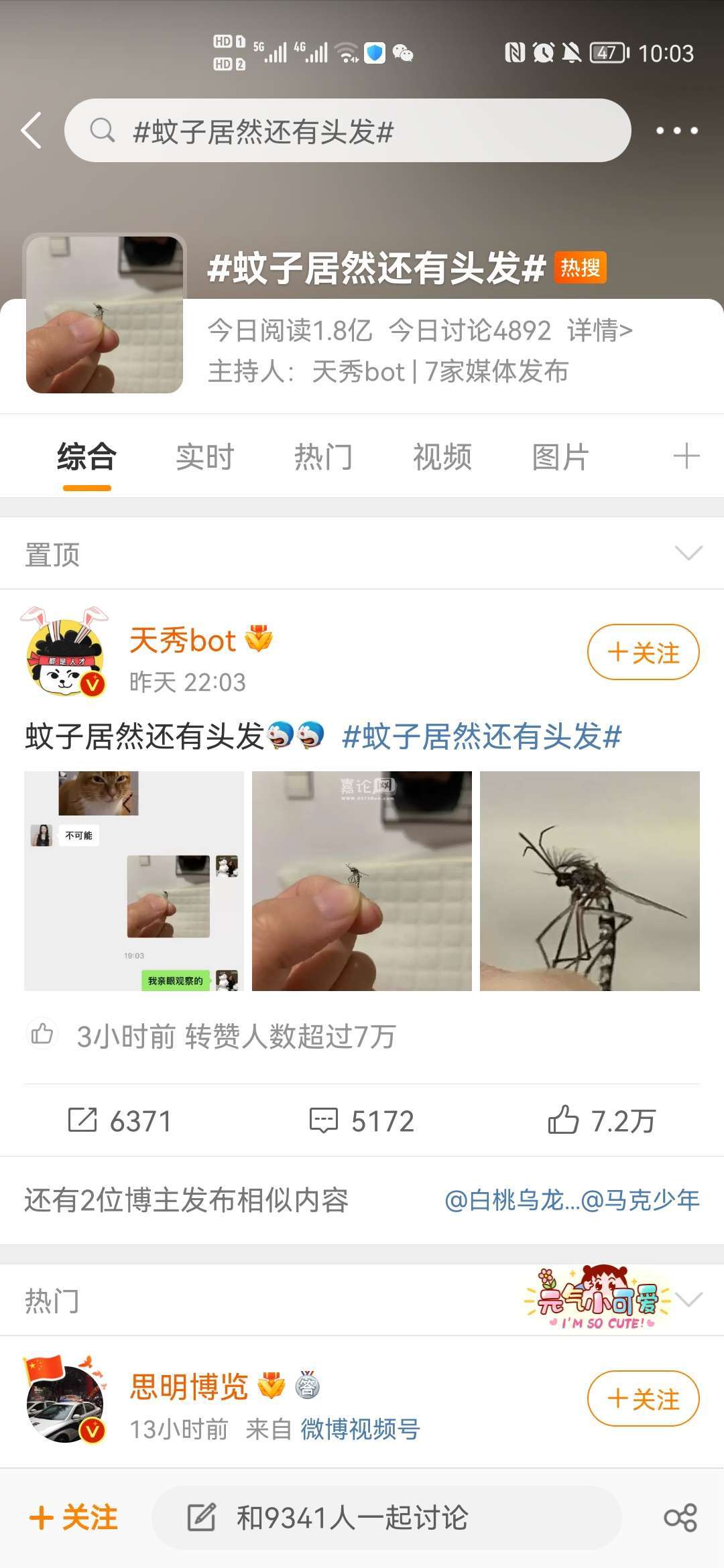Switch to the 视频 tab
Image resolution: width=724 pixels, height=1568 pixels.
click(442, 458)
